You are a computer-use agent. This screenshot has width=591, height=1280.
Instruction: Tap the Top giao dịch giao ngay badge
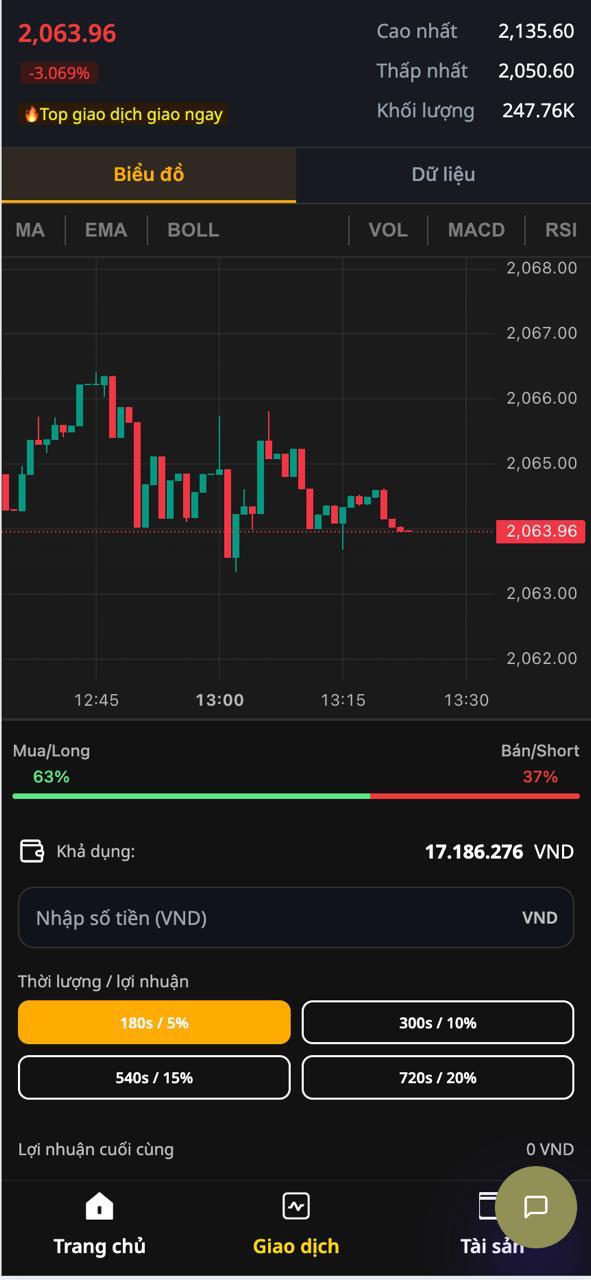tap(122, 114)
